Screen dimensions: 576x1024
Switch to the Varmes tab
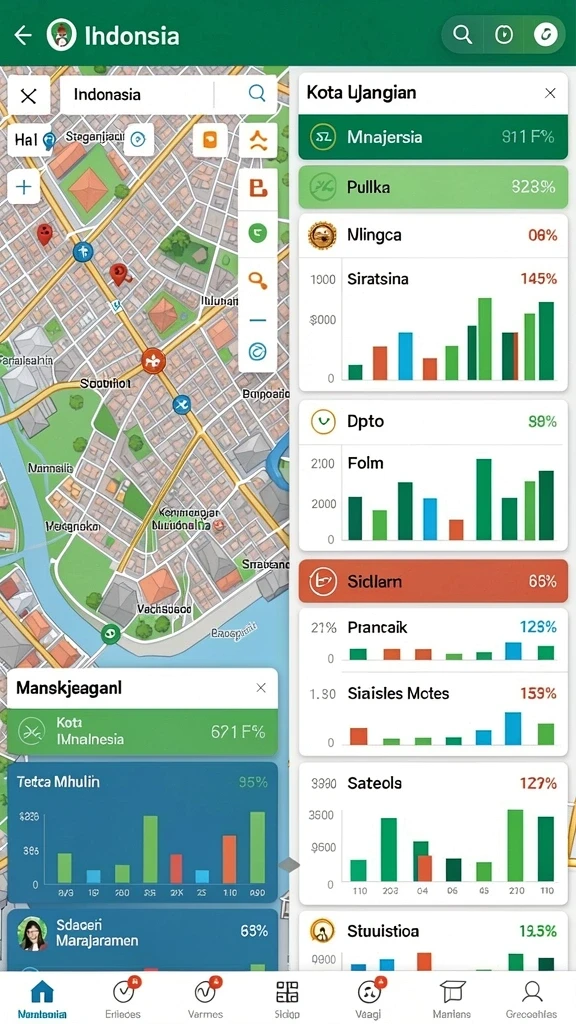point(206,999)
